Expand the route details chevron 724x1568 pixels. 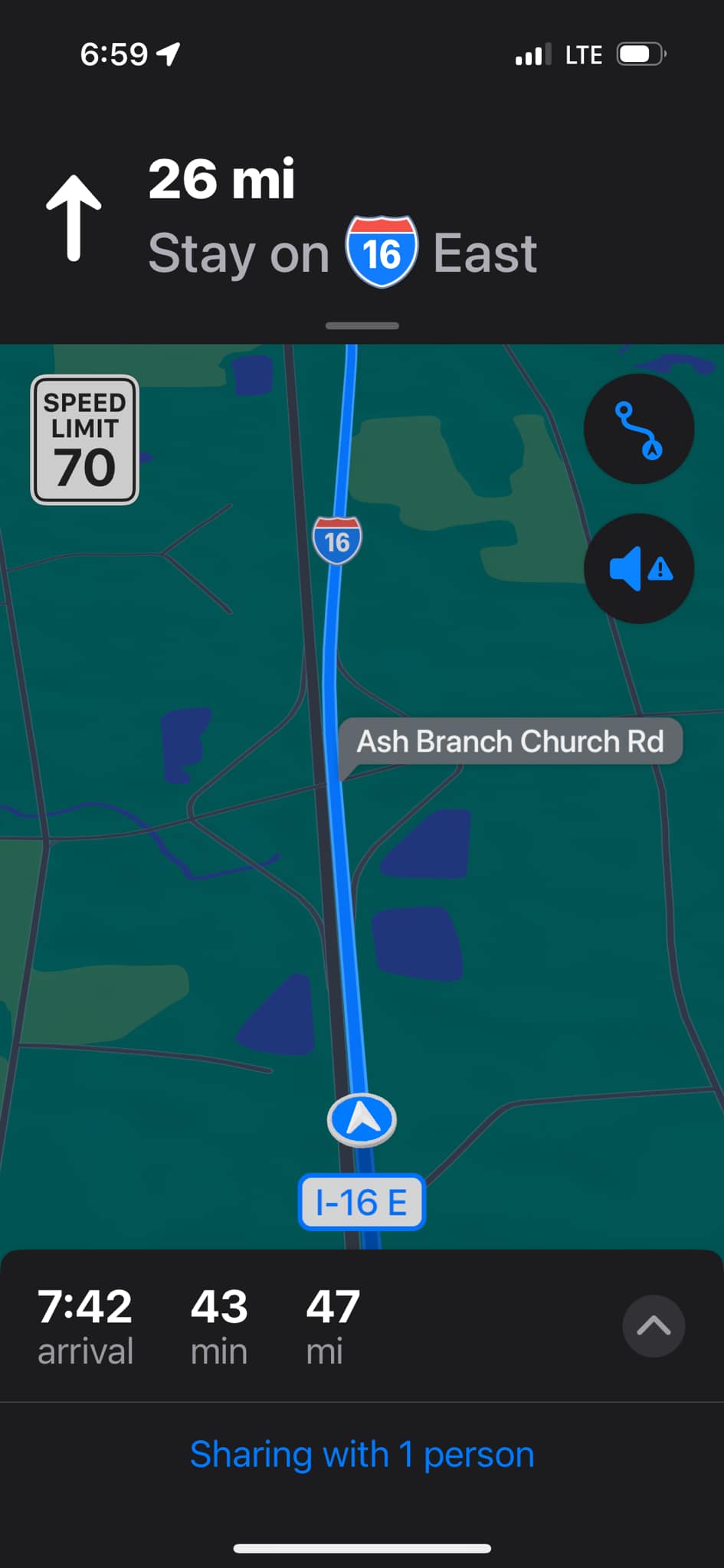coord(654,1326)
